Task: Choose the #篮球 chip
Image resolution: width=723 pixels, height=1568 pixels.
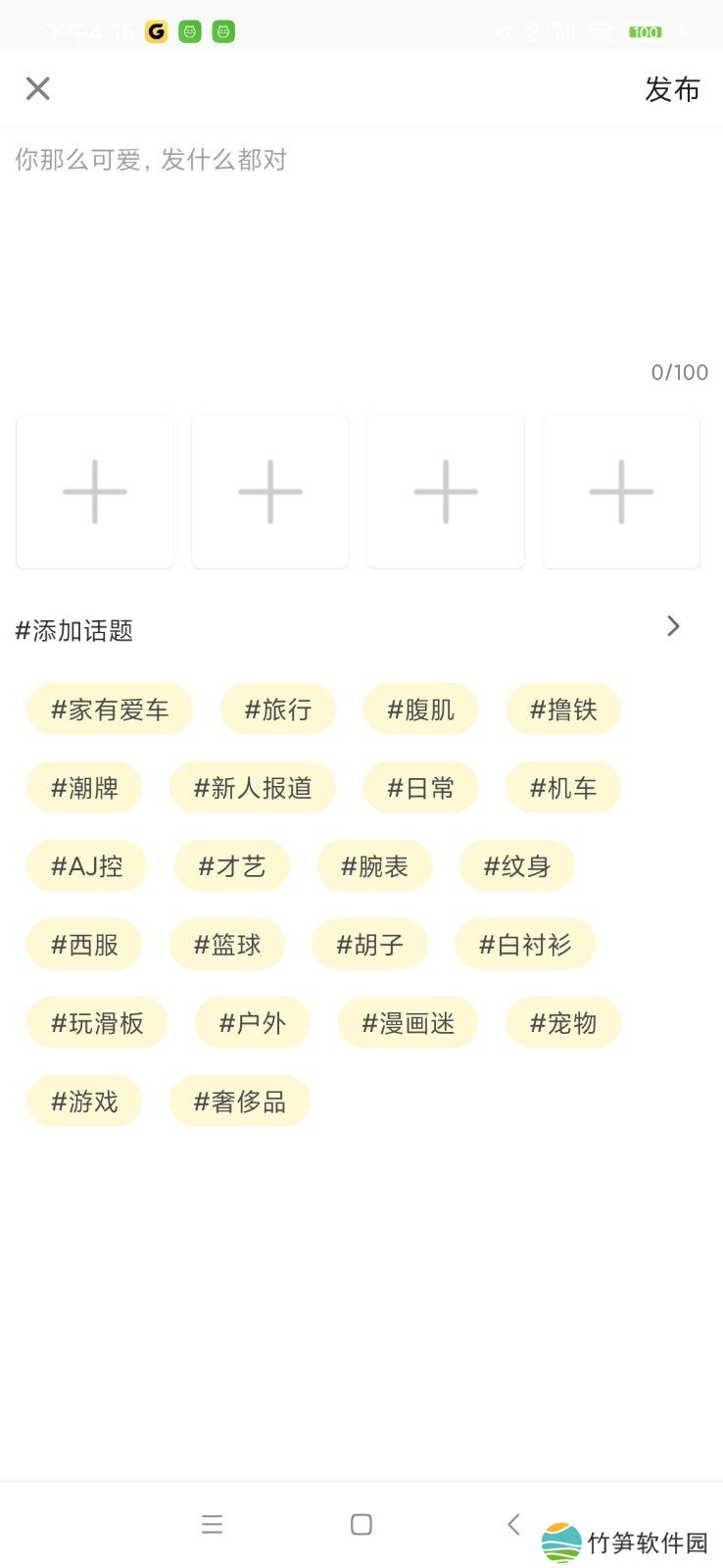Action: click(227, 945)
